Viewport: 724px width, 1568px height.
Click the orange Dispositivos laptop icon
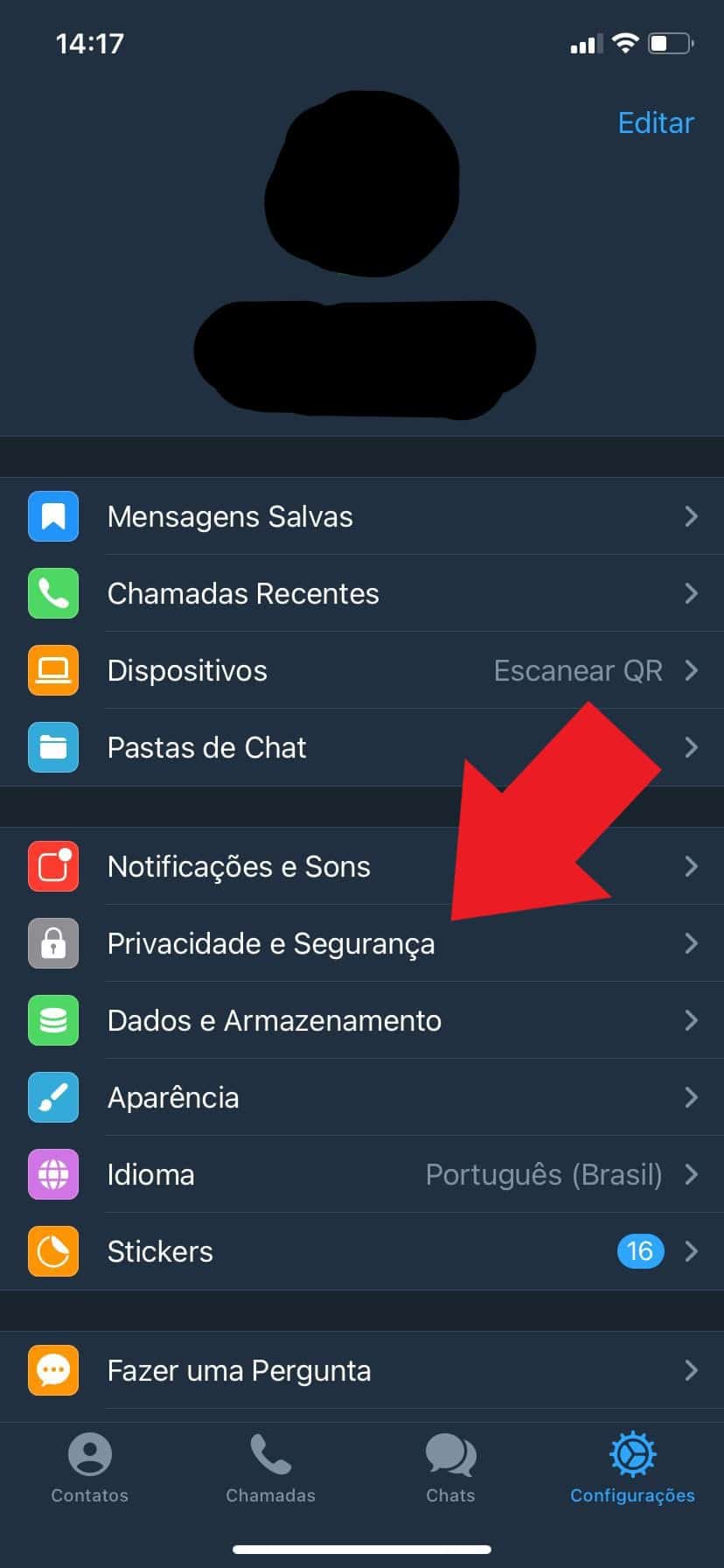coord(53,670)
